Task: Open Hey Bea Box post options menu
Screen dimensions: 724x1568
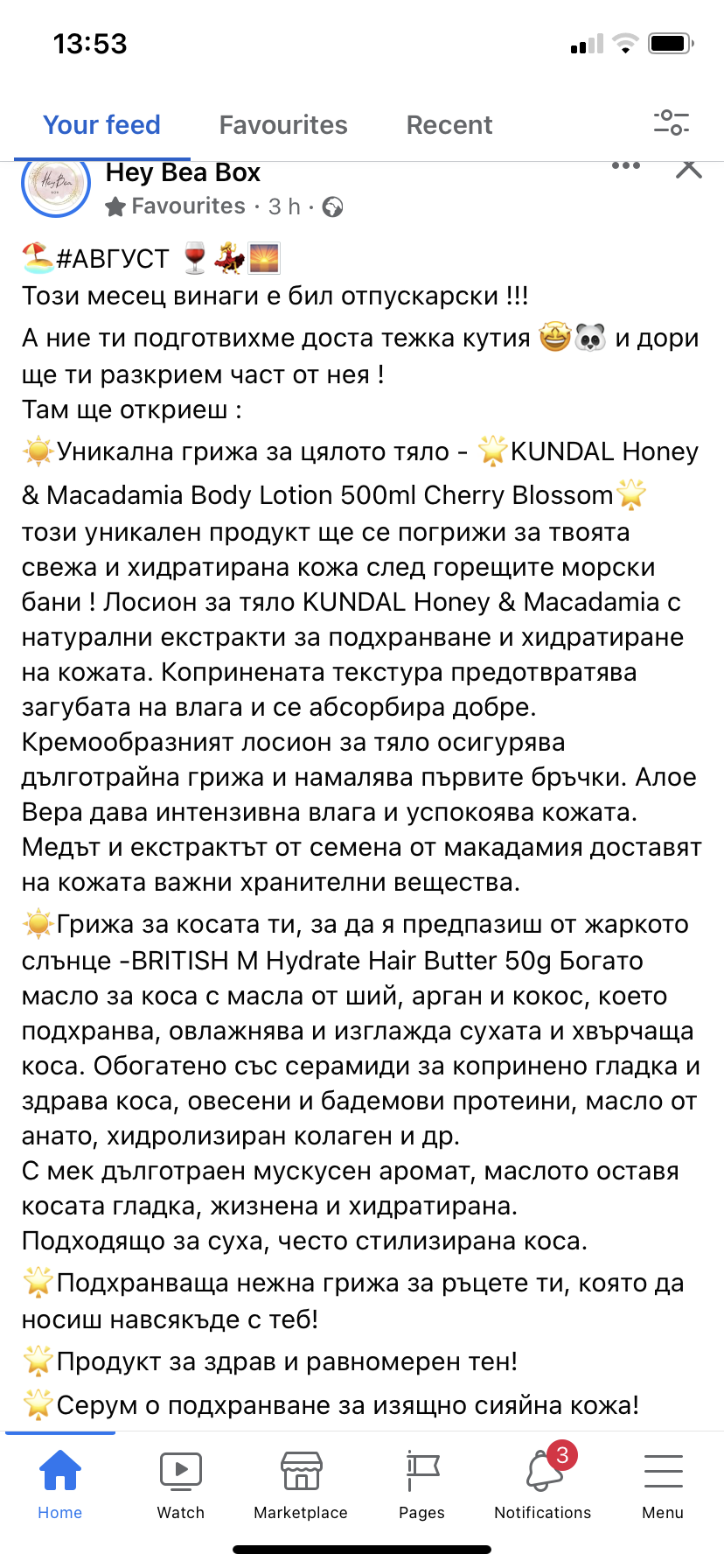Action: click(625, 166)
